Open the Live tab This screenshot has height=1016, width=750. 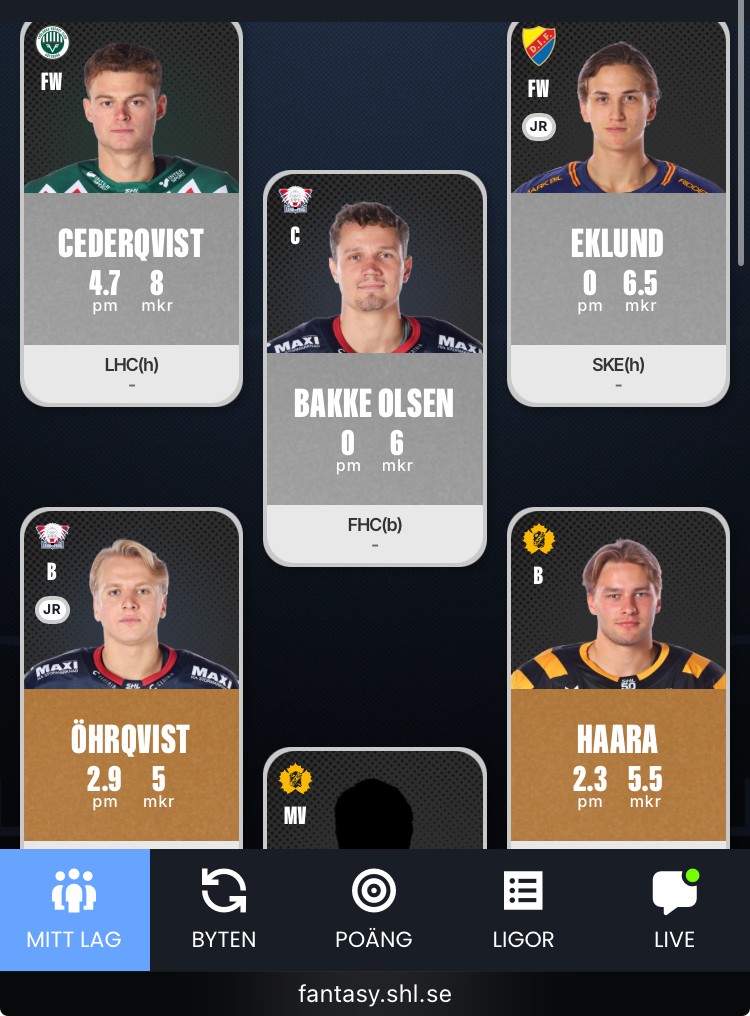[x=674, y=910]
